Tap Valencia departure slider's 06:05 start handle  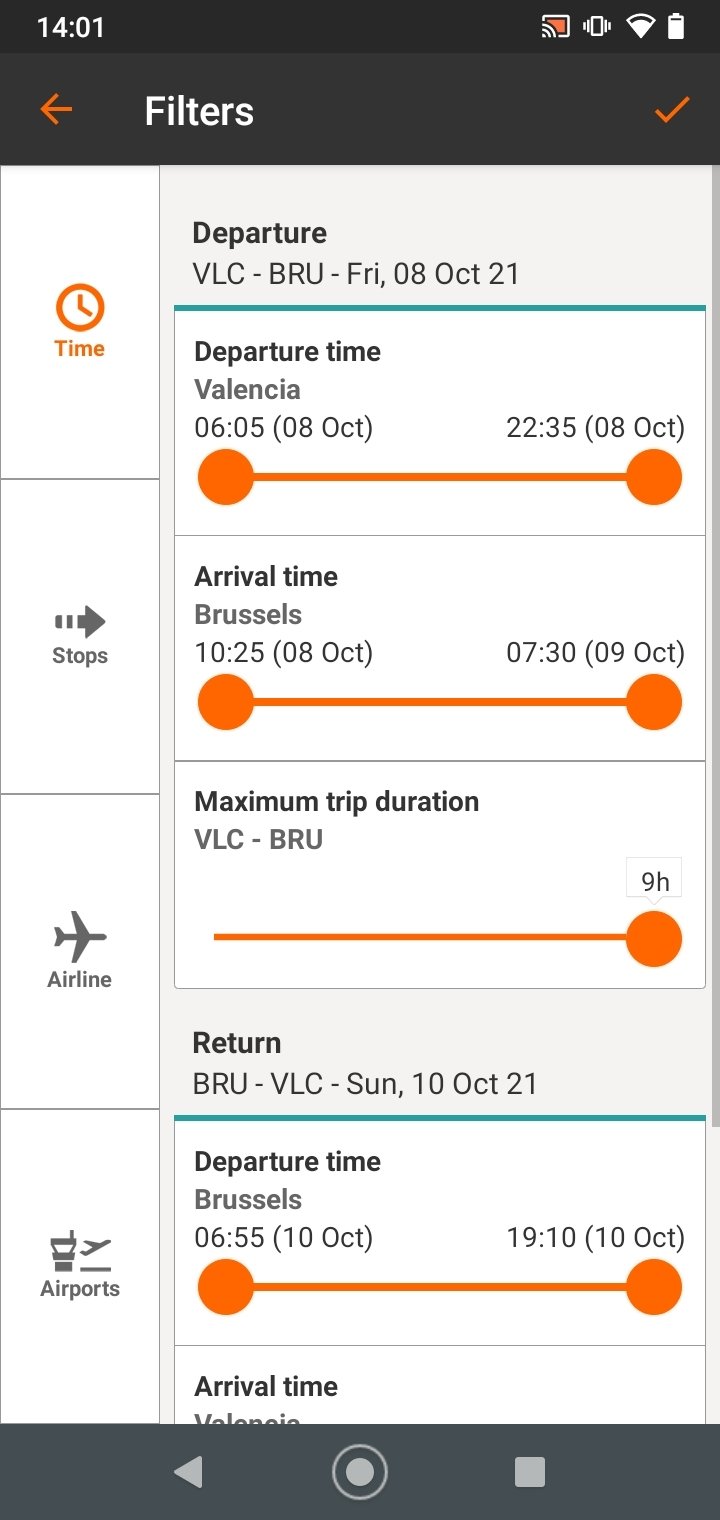tap(226, 477)
